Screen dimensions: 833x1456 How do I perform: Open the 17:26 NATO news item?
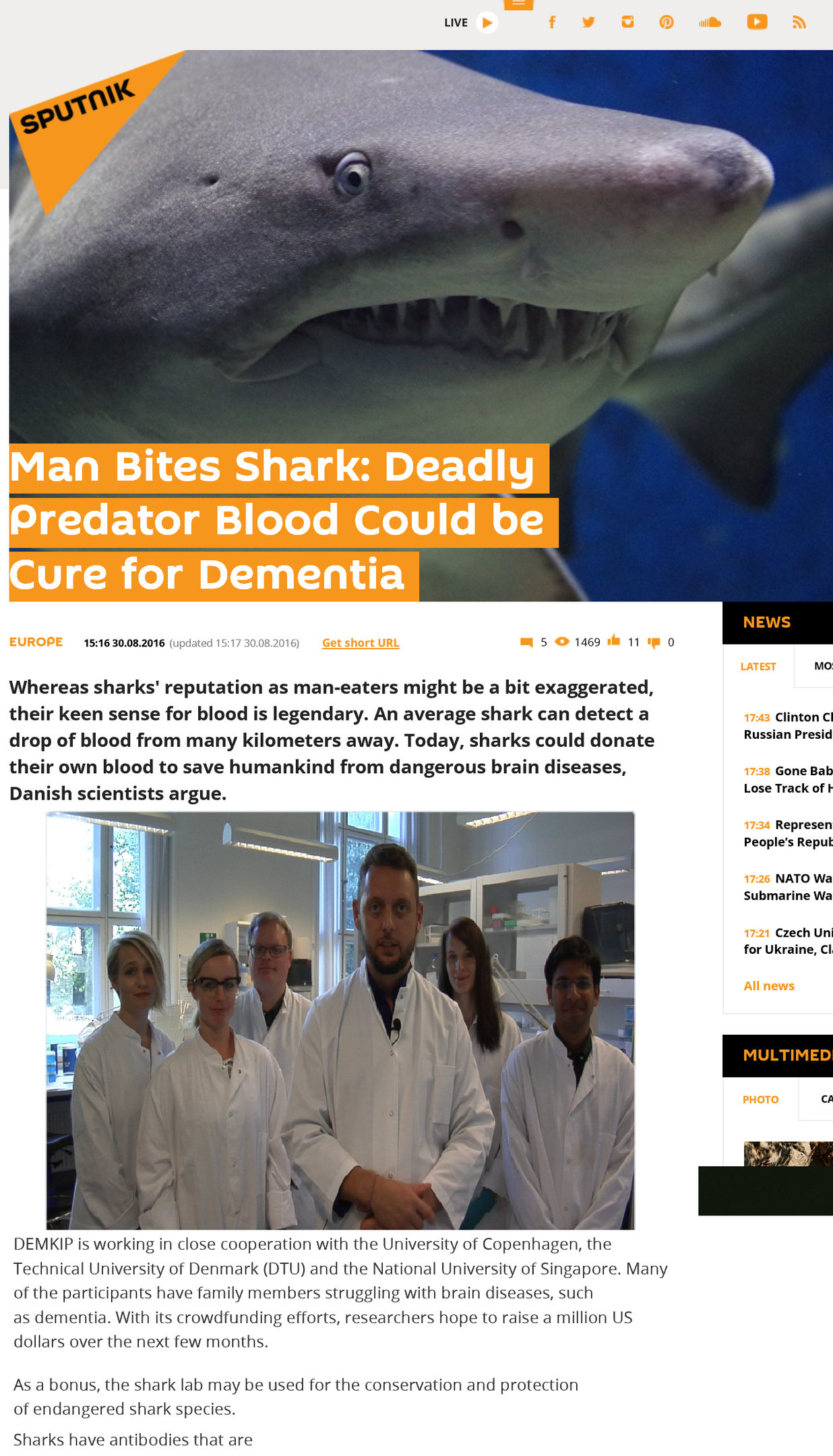788,887
